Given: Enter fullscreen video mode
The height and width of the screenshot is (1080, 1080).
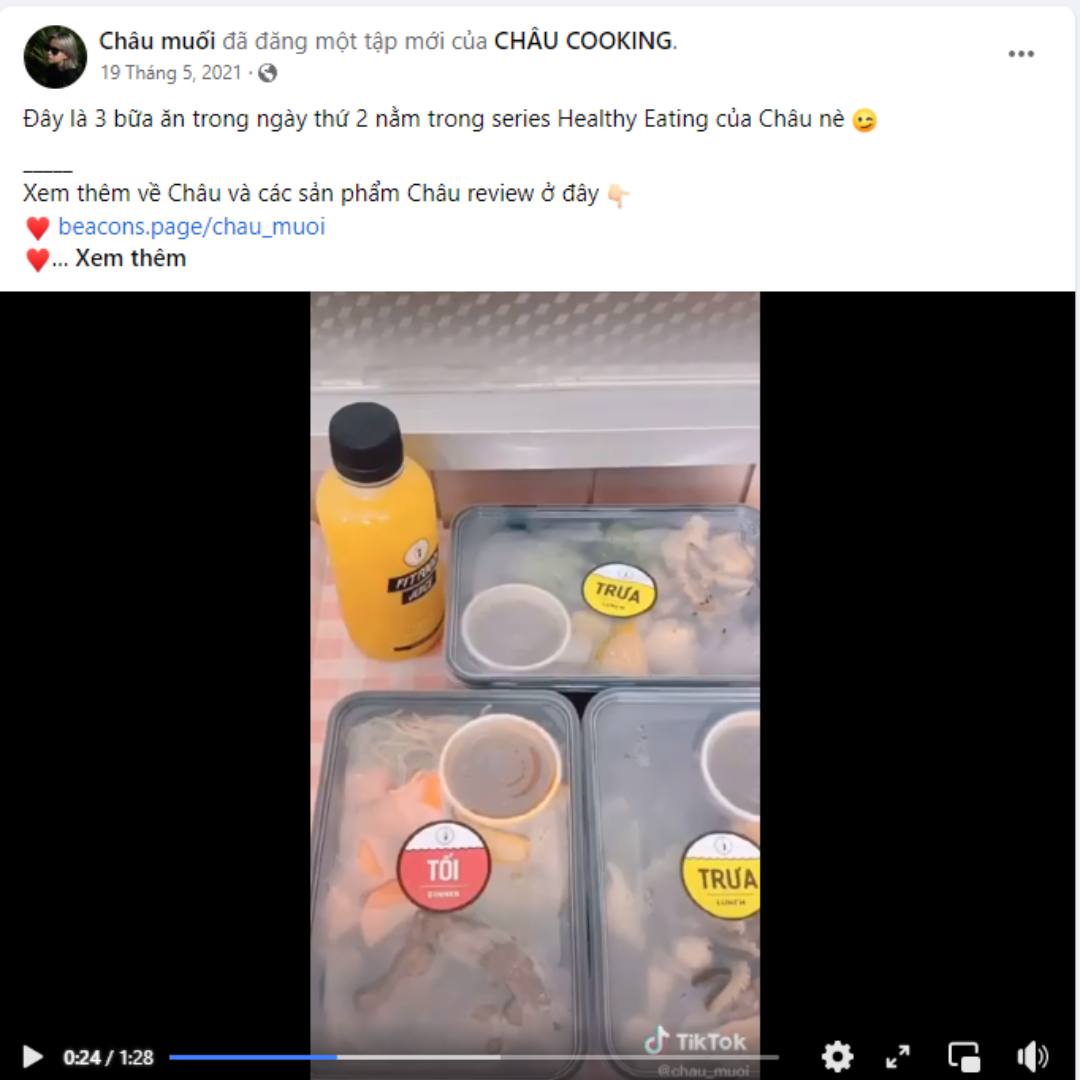Looking at the screenshot, I should pos(898,1056).
